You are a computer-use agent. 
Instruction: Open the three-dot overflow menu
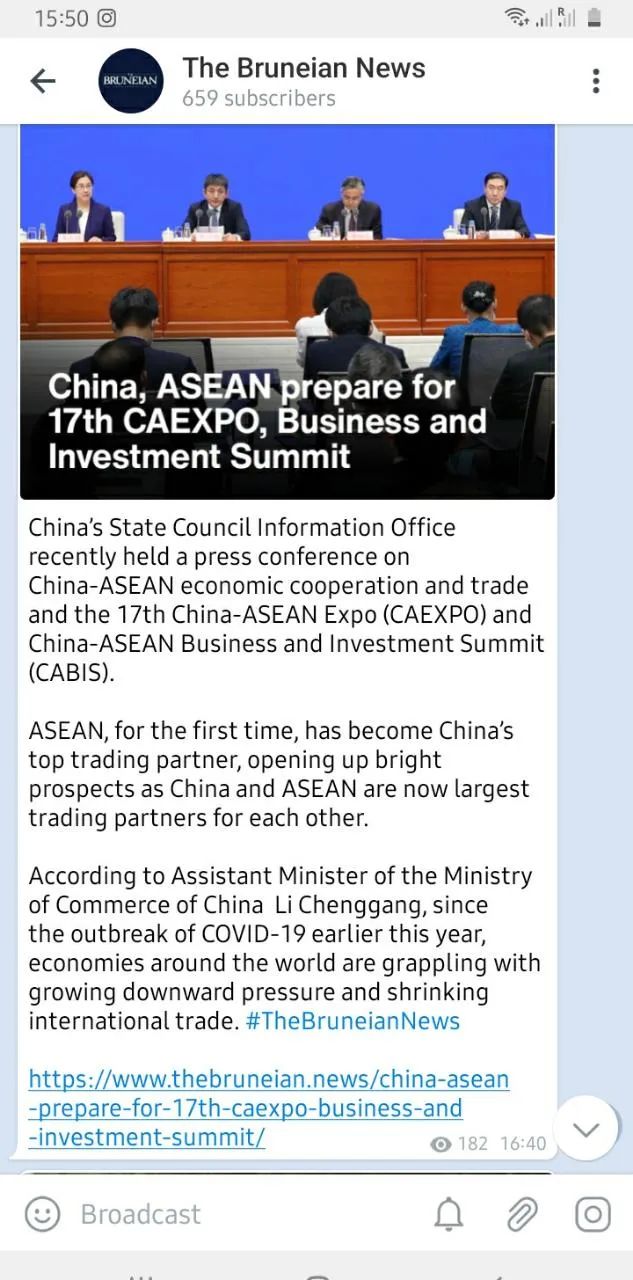click(596, 81)
